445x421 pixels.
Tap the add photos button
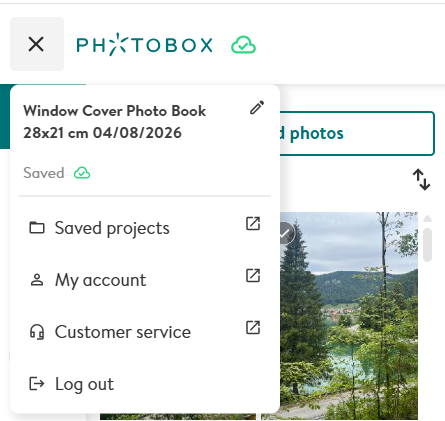tap(357, 133)
